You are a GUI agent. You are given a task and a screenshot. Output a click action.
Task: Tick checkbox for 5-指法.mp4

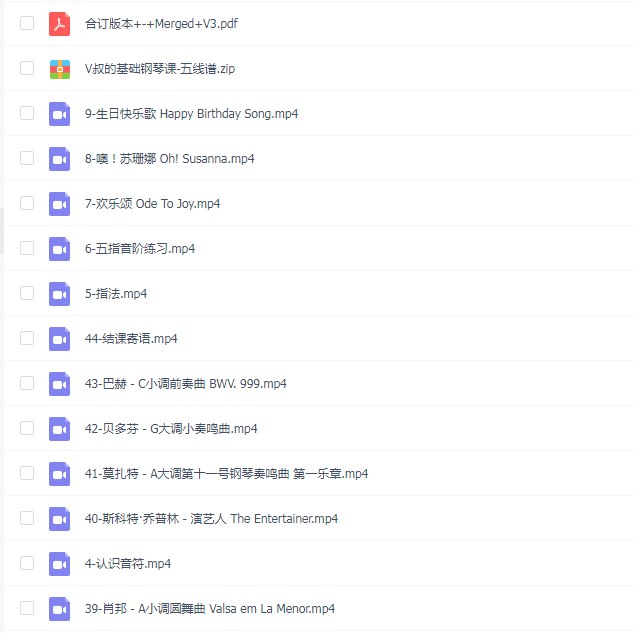[x=27, y=294]
